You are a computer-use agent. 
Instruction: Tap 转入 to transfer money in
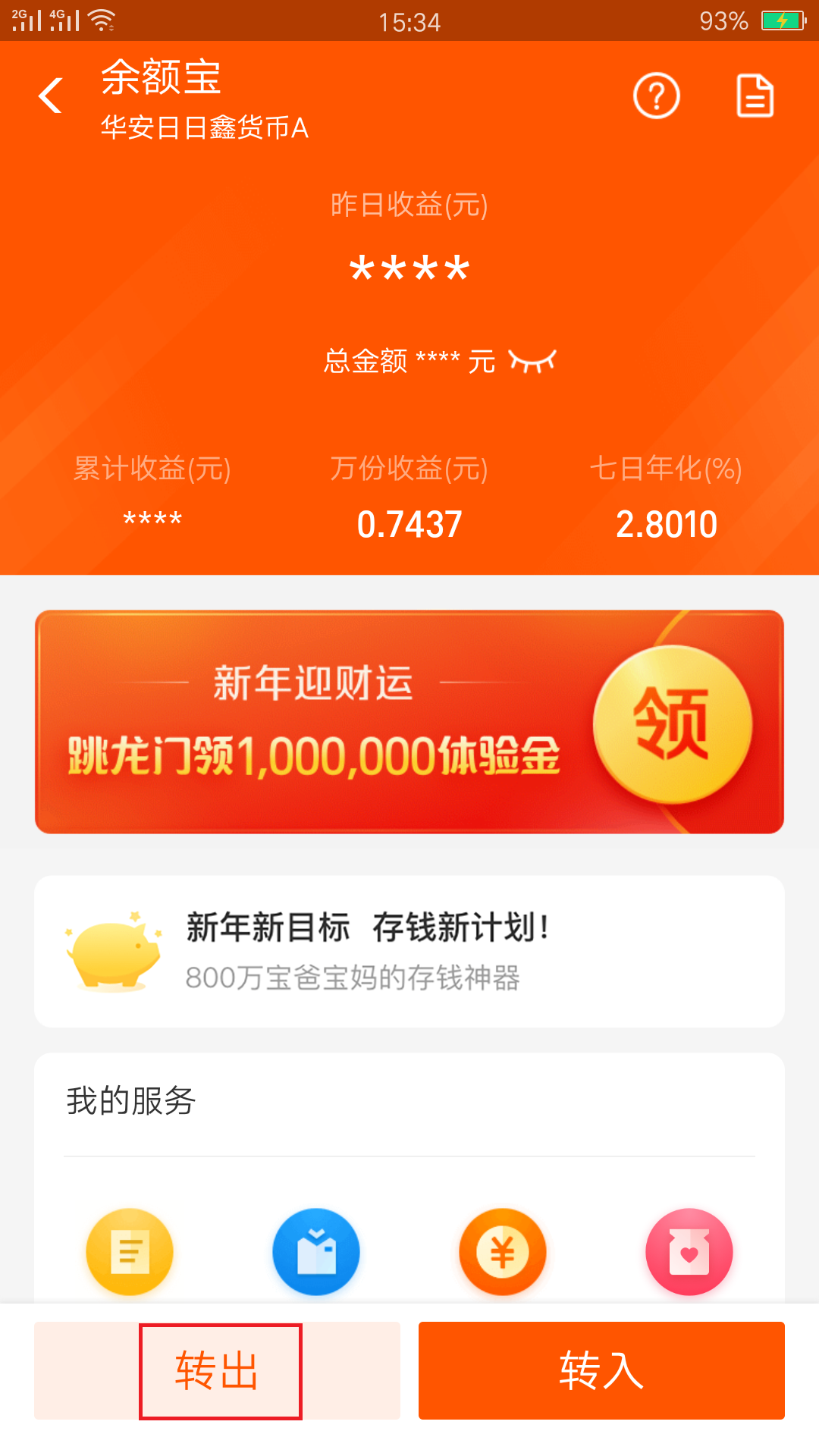tap(601, 1370)
